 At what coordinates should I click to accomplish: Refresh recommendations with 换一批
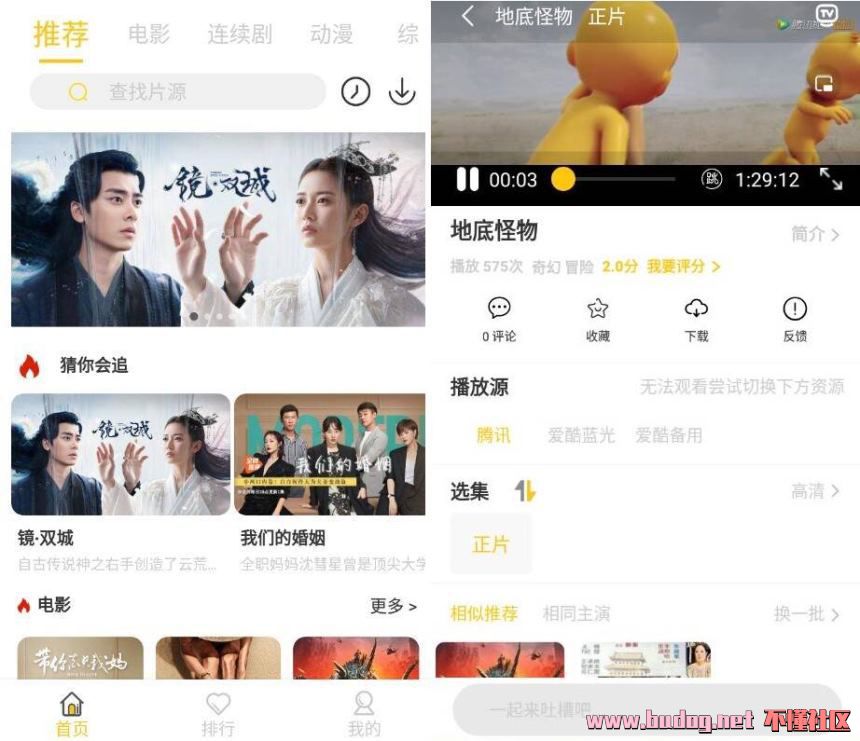806,614
